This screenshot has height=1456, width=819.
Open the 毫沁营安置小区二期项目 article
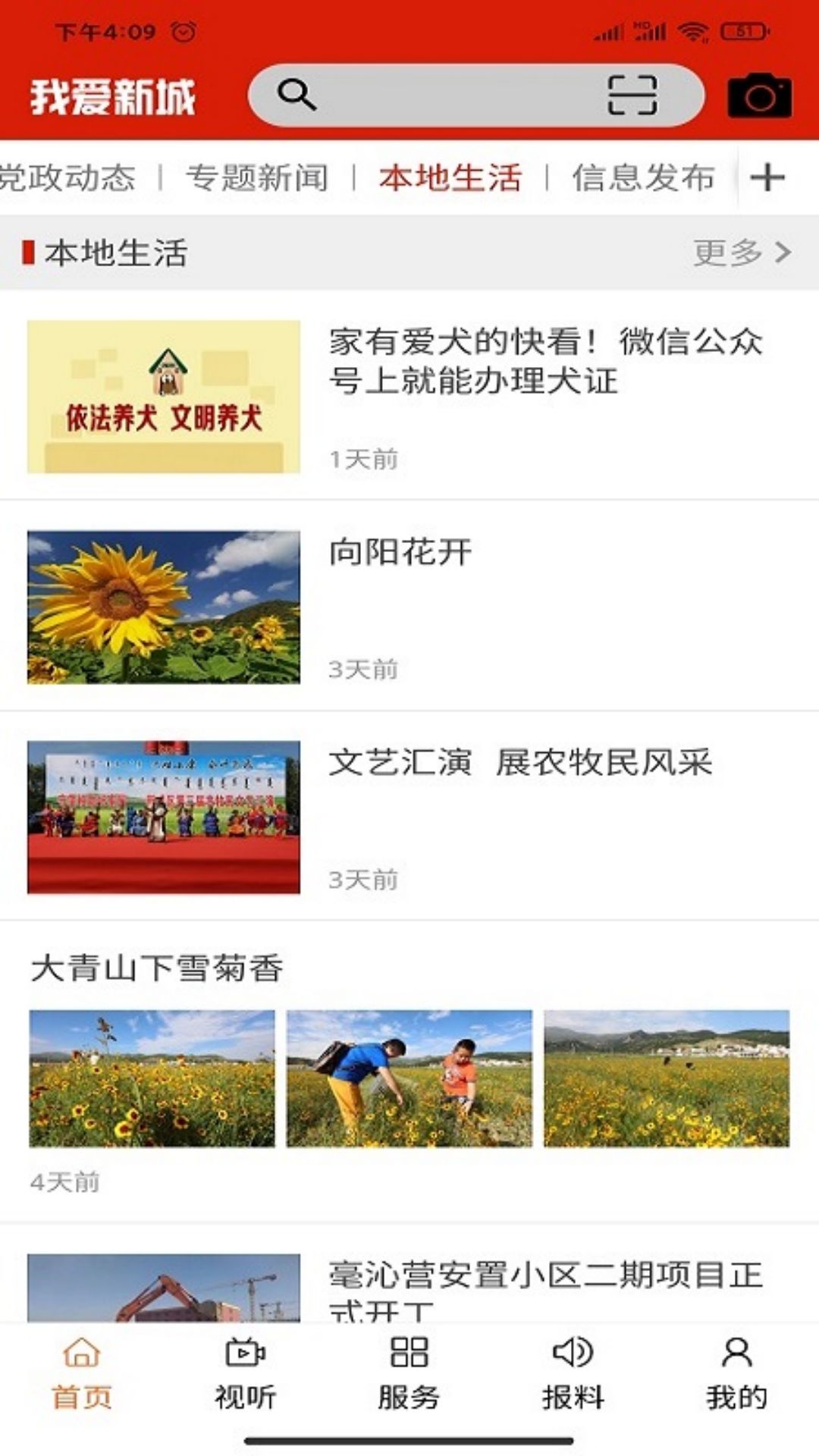pos(544,1282)
